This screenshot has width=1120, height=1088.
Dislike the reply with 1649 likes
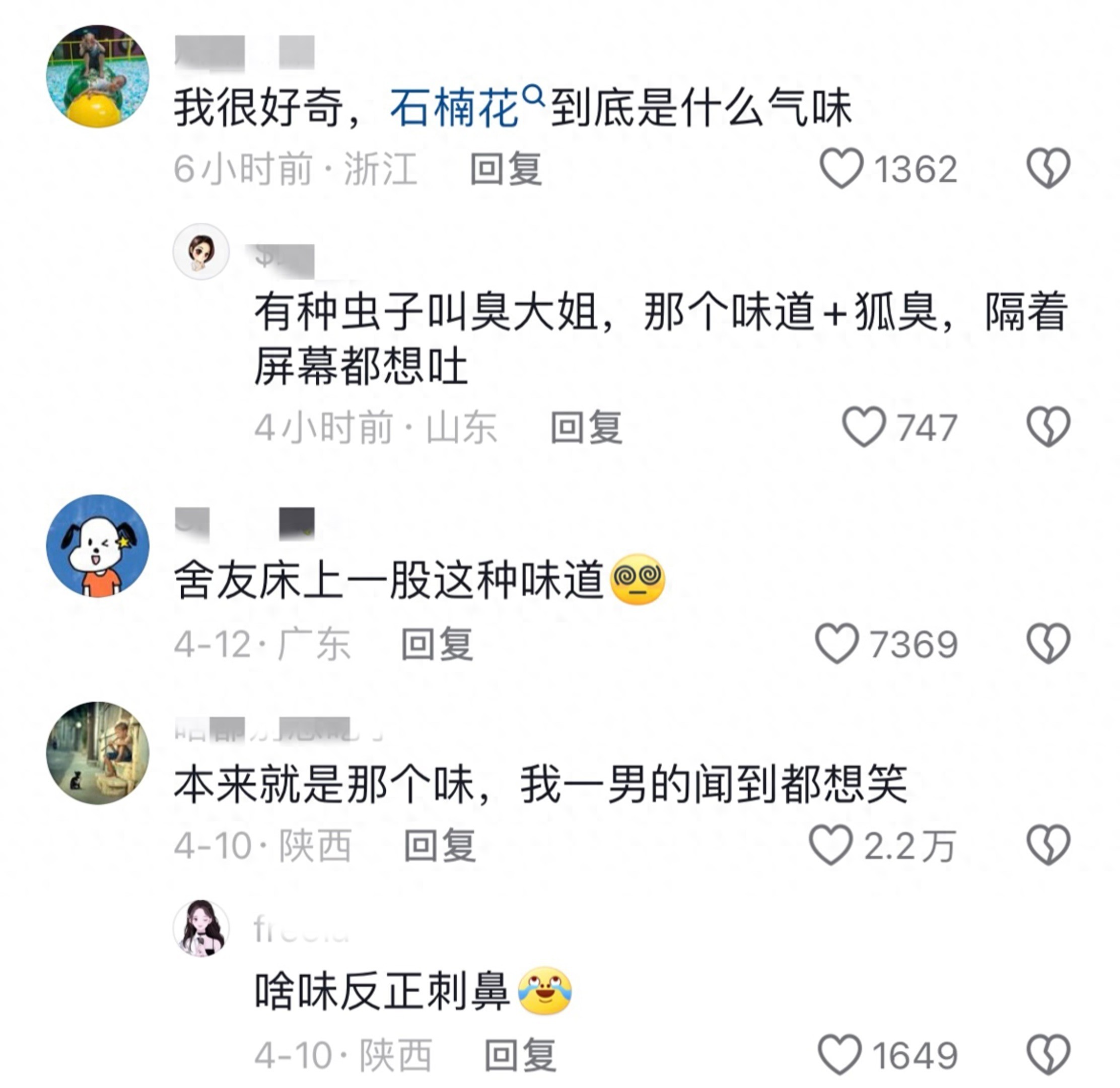tap(1048, 1054)
